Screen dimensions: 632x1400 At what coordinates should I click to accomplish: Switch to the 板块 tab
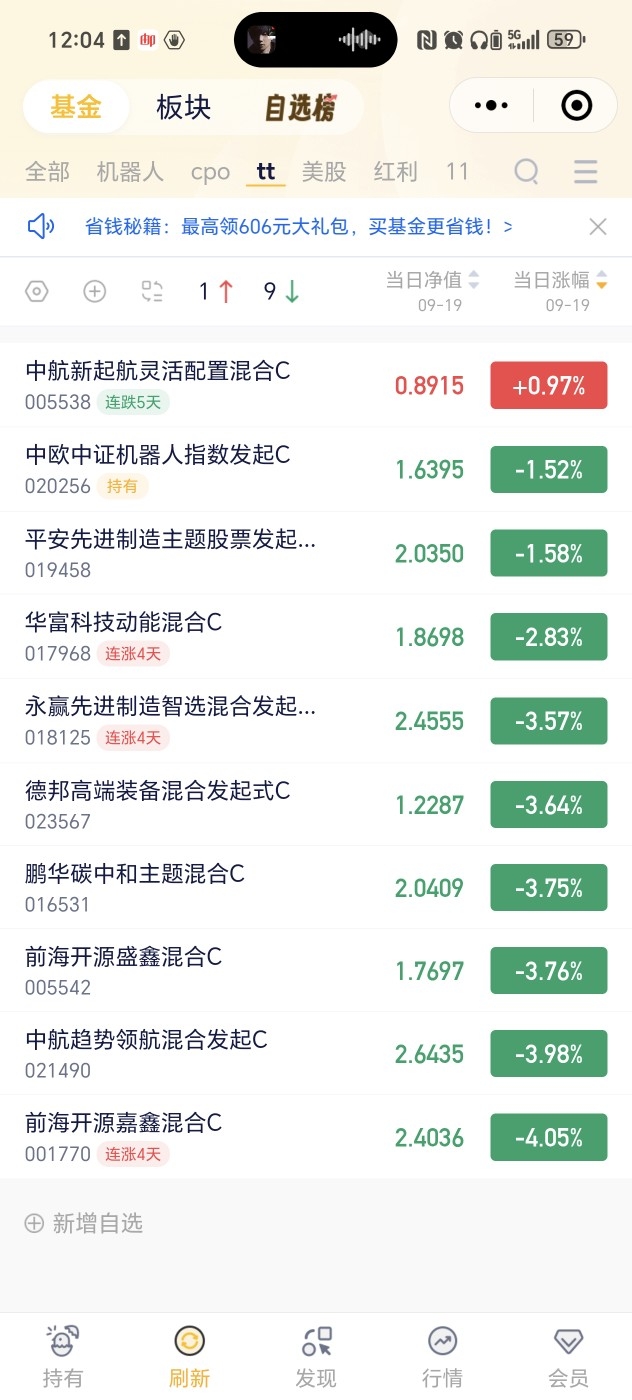(x=184, y=107)
